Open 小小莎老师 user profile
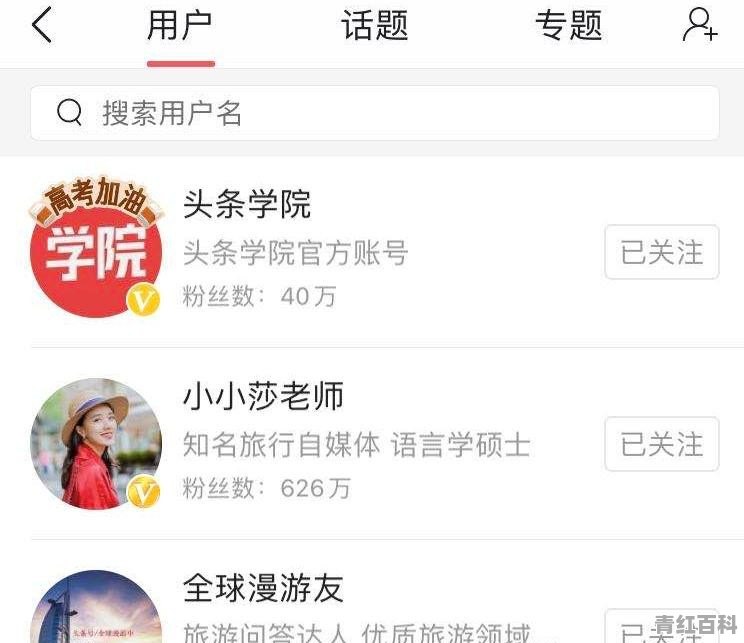This screenshot has width=744, height=643. click(x=263, y=397)
